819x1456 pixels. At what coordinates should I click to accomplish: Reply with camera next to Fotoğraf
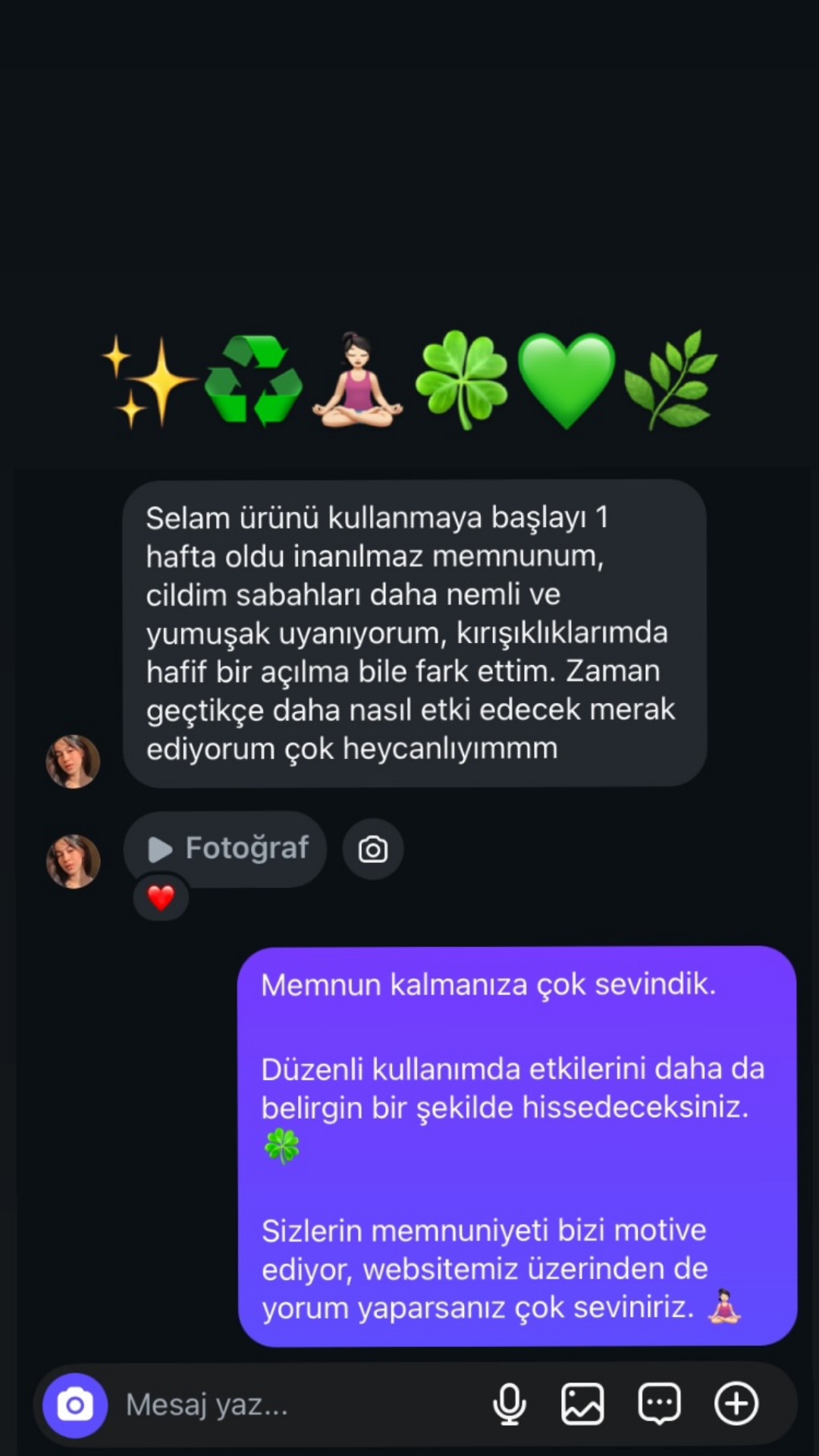(372, 849)
